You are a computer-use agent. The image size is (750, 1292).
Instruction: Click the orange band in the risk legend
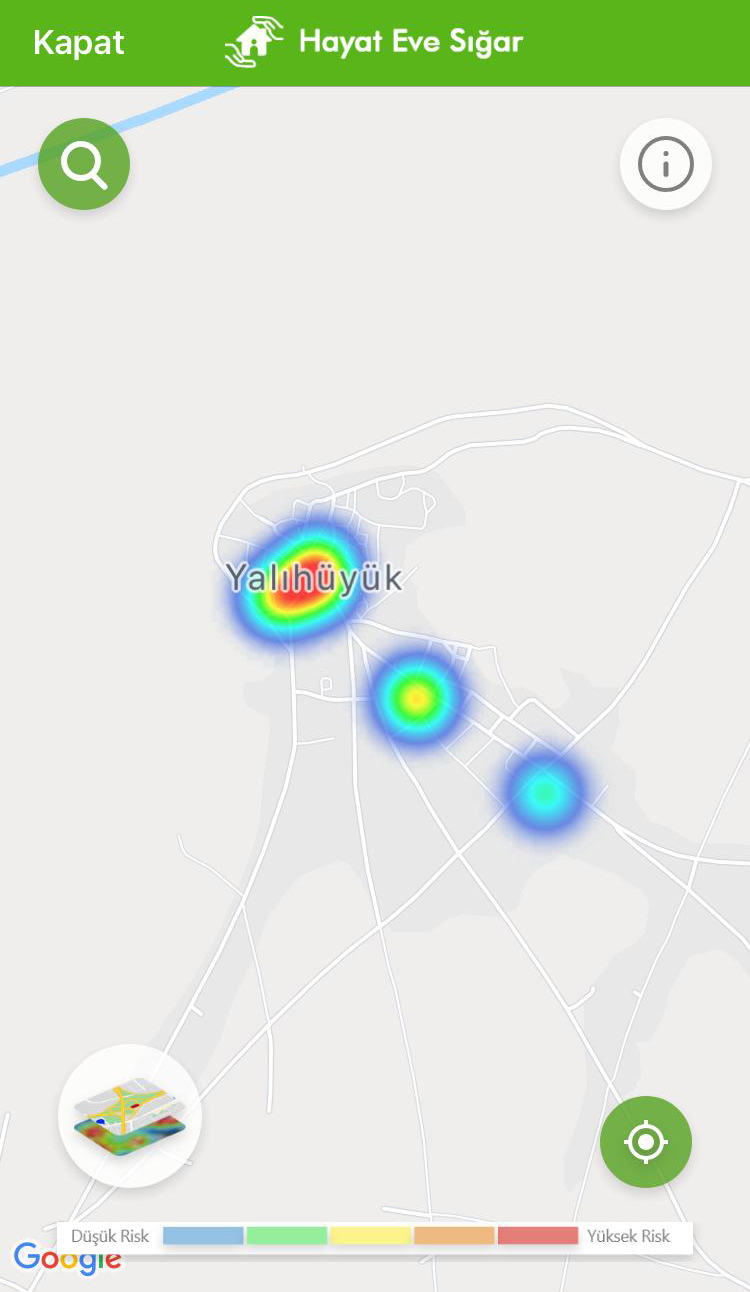[453, 1236]
